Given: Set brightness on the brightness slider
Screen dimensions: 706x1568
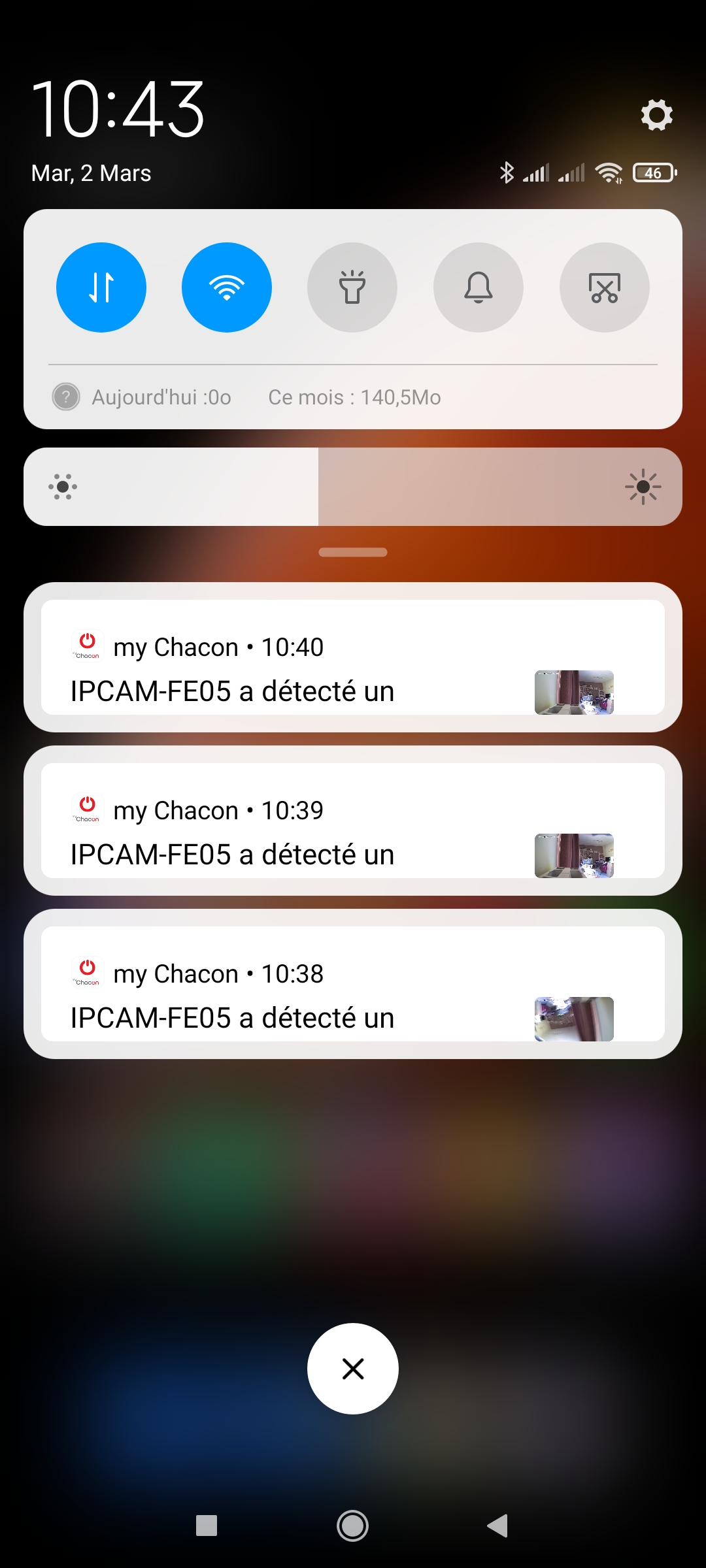Looking at the screenshot, I should point(353,487).
